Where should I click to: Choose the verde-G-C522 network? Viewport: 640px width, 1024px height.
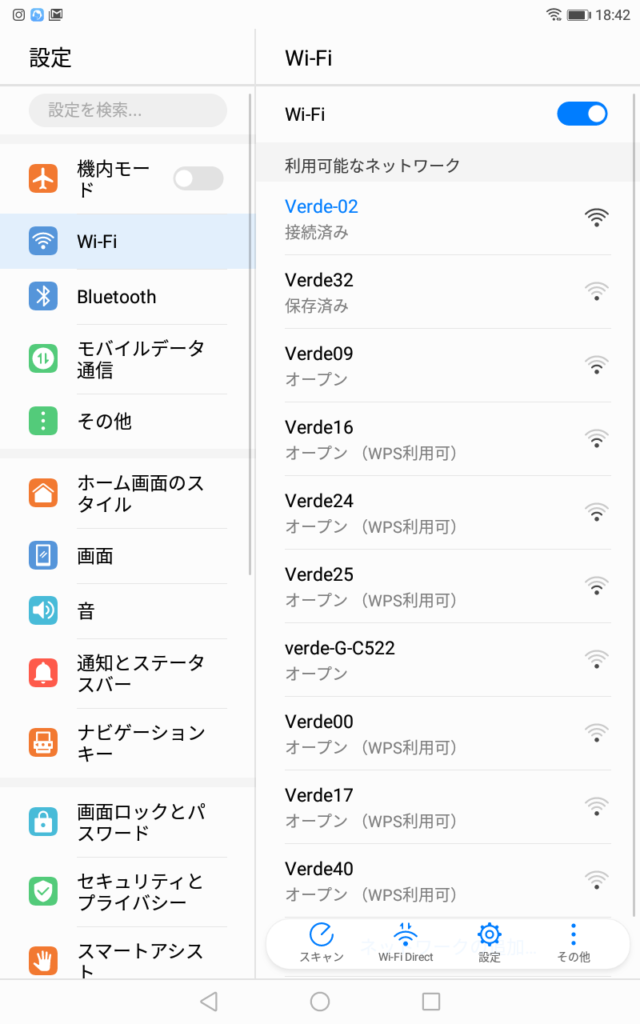pyautogui.click(x=447, y=660)
